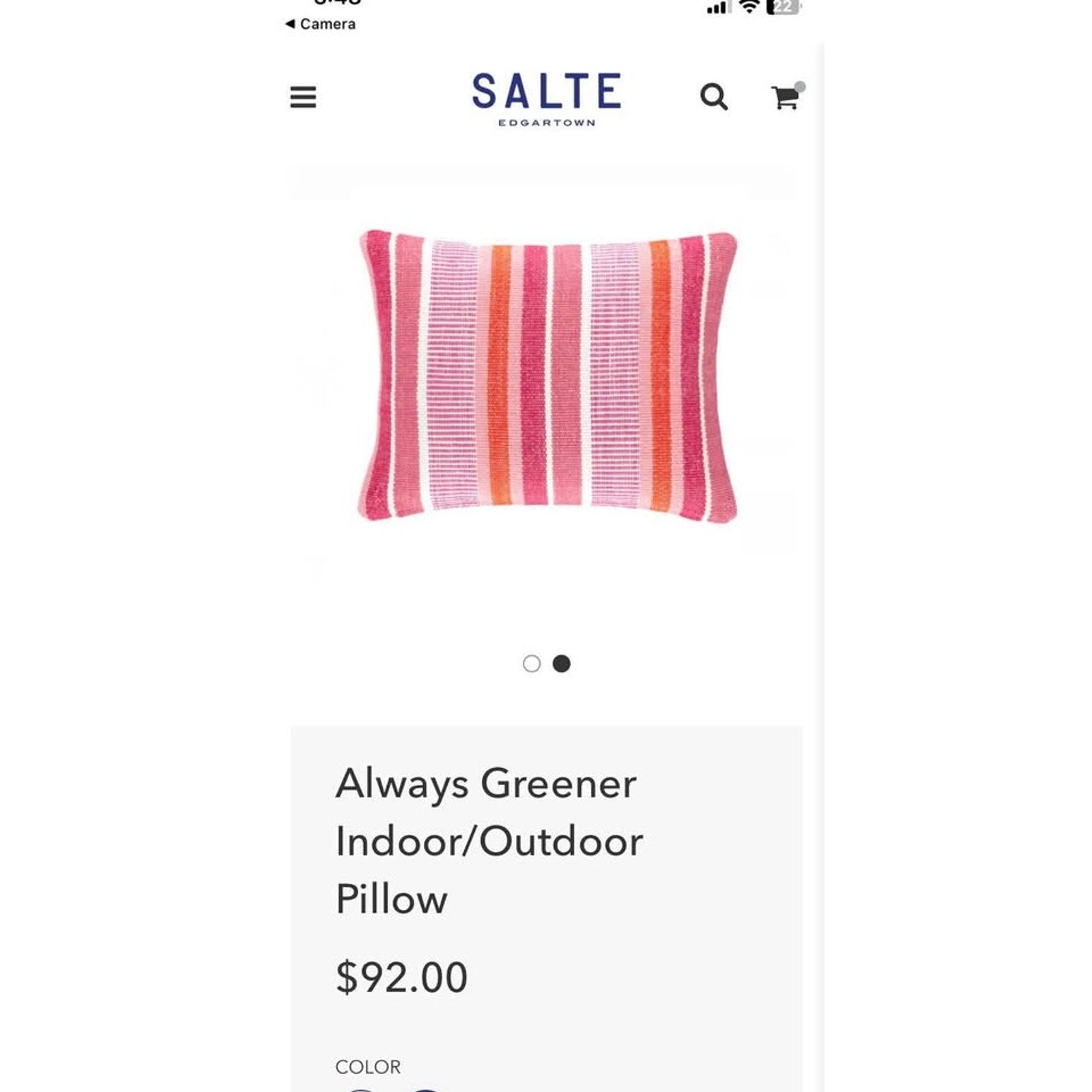View the shopping cart
Viewport: 1092px width, 1092px height.
(786, 97)
